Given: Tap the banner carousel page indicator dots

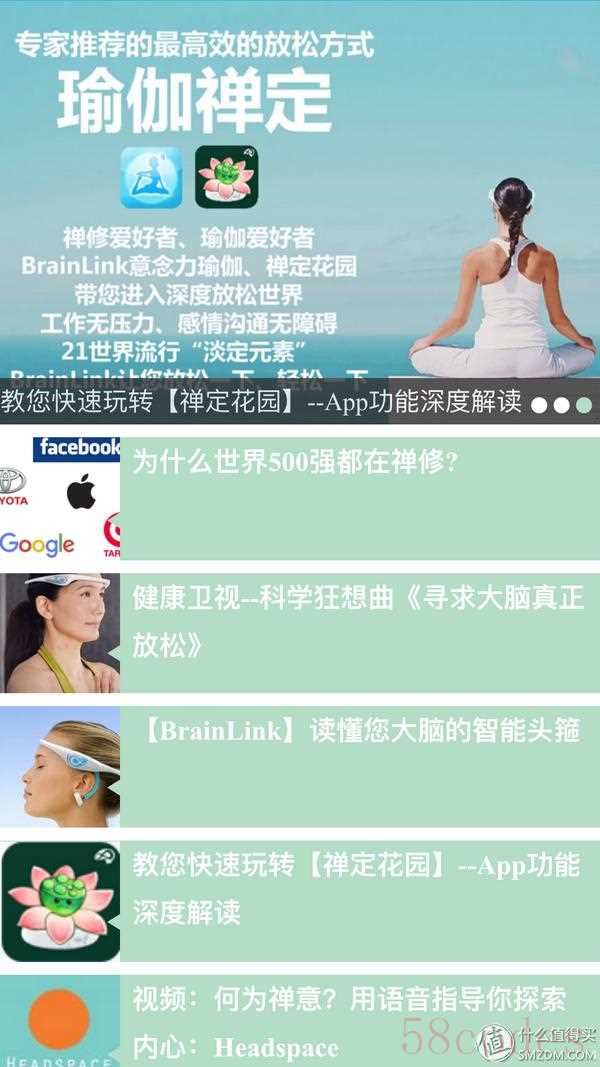Looking at the screenshot, I should [561, 405].
